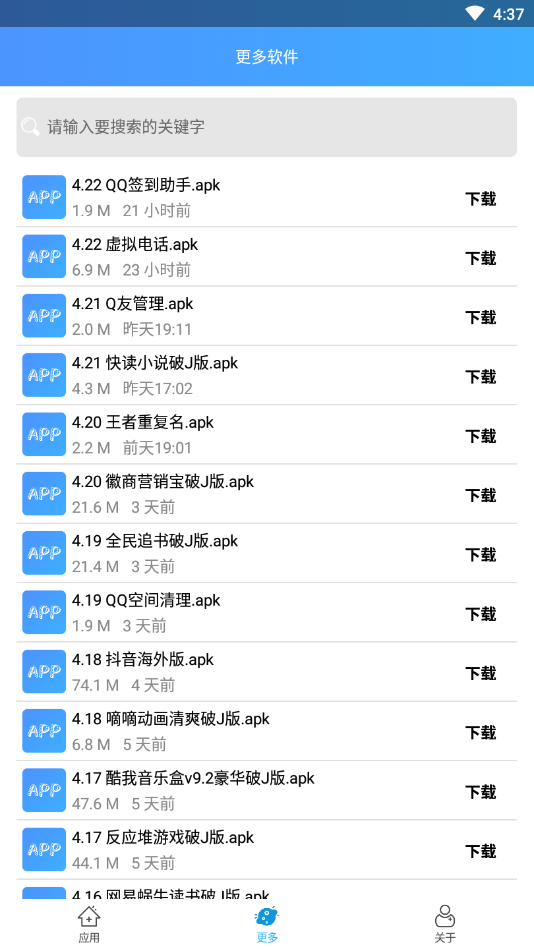Viewport: 534px width, 949px height.
Task: Tap 下载 for 4.19 QQ空间清理.apk
Action: pyautogui.click(x=480, y=614)
